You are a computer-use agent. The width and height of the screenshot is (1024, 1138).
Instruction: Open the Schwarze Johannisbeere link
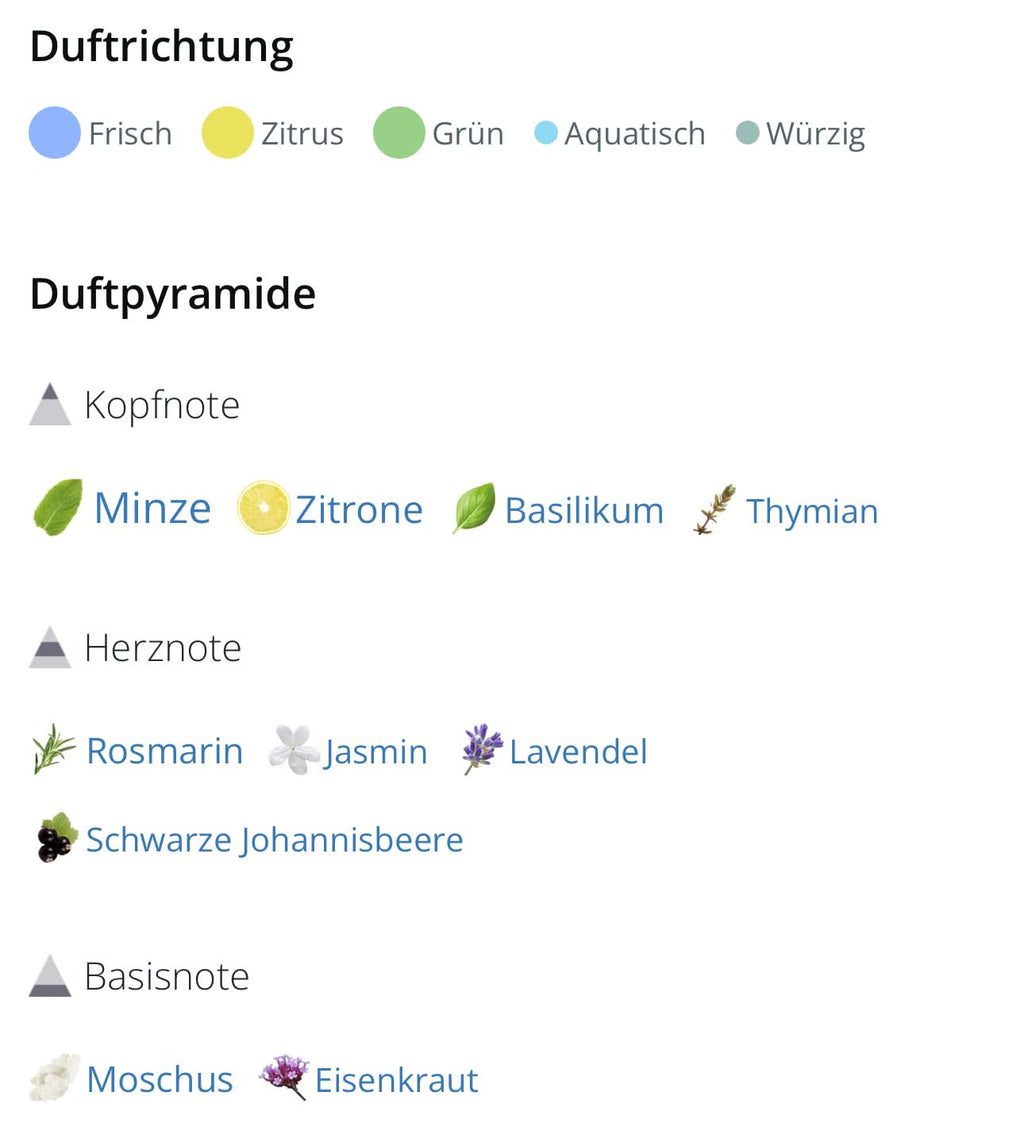(274, 840)
